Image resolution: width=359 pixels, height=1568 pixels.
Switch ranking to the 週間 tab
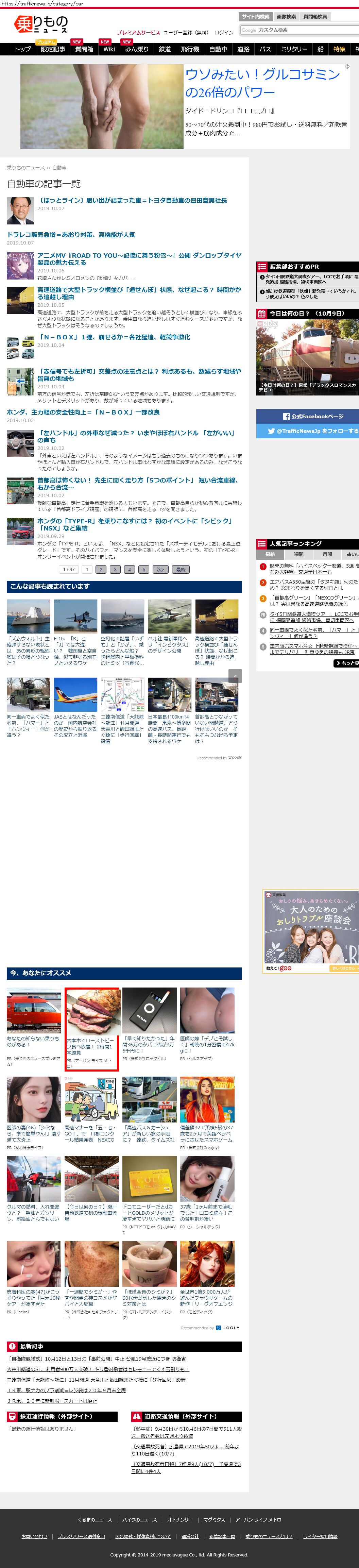coord(298,555)
